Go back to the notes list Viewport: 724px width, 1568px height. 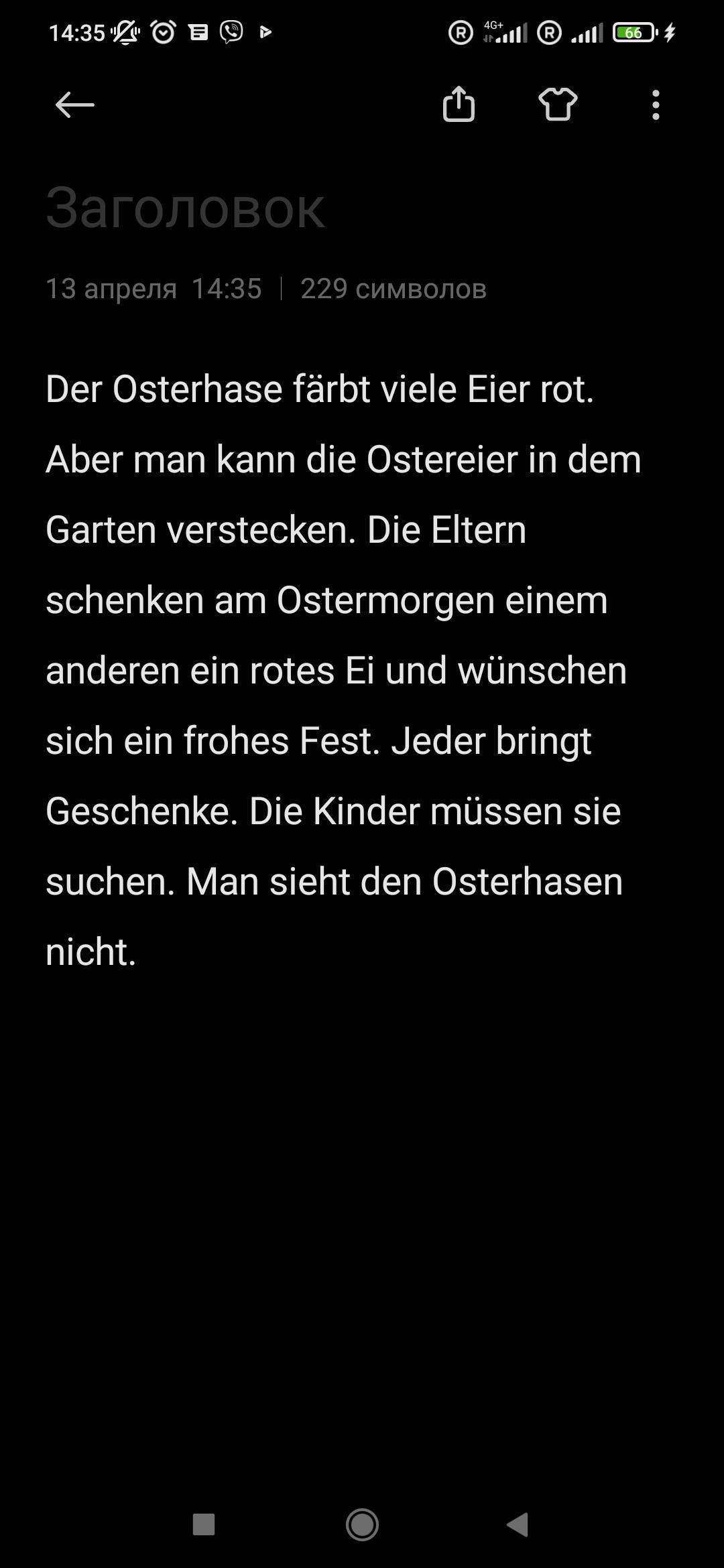point(74,105)
